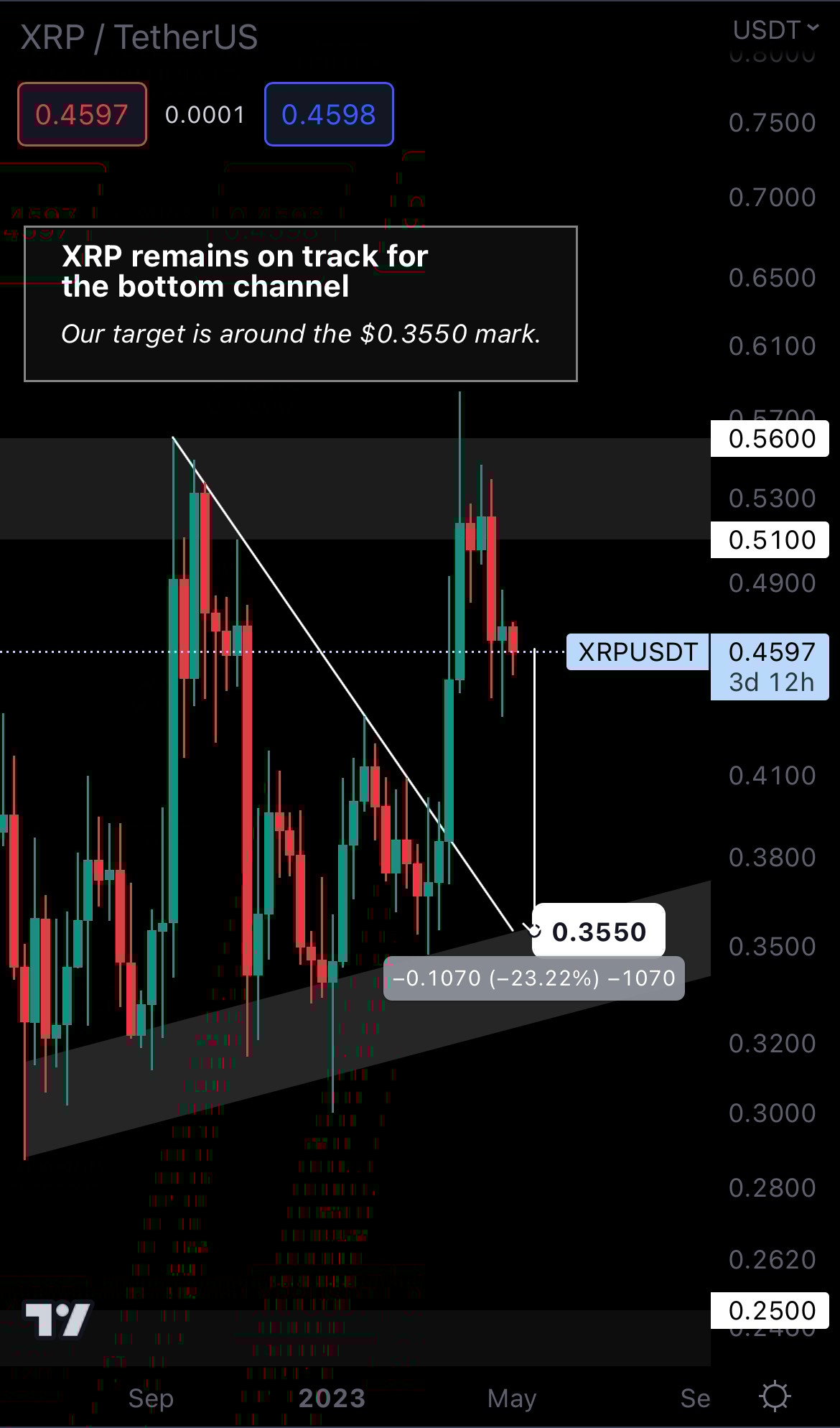Open the chart settings gear
Image resolution: width=840 pixels, height=1428 pixels.
tap(775, 1396)
